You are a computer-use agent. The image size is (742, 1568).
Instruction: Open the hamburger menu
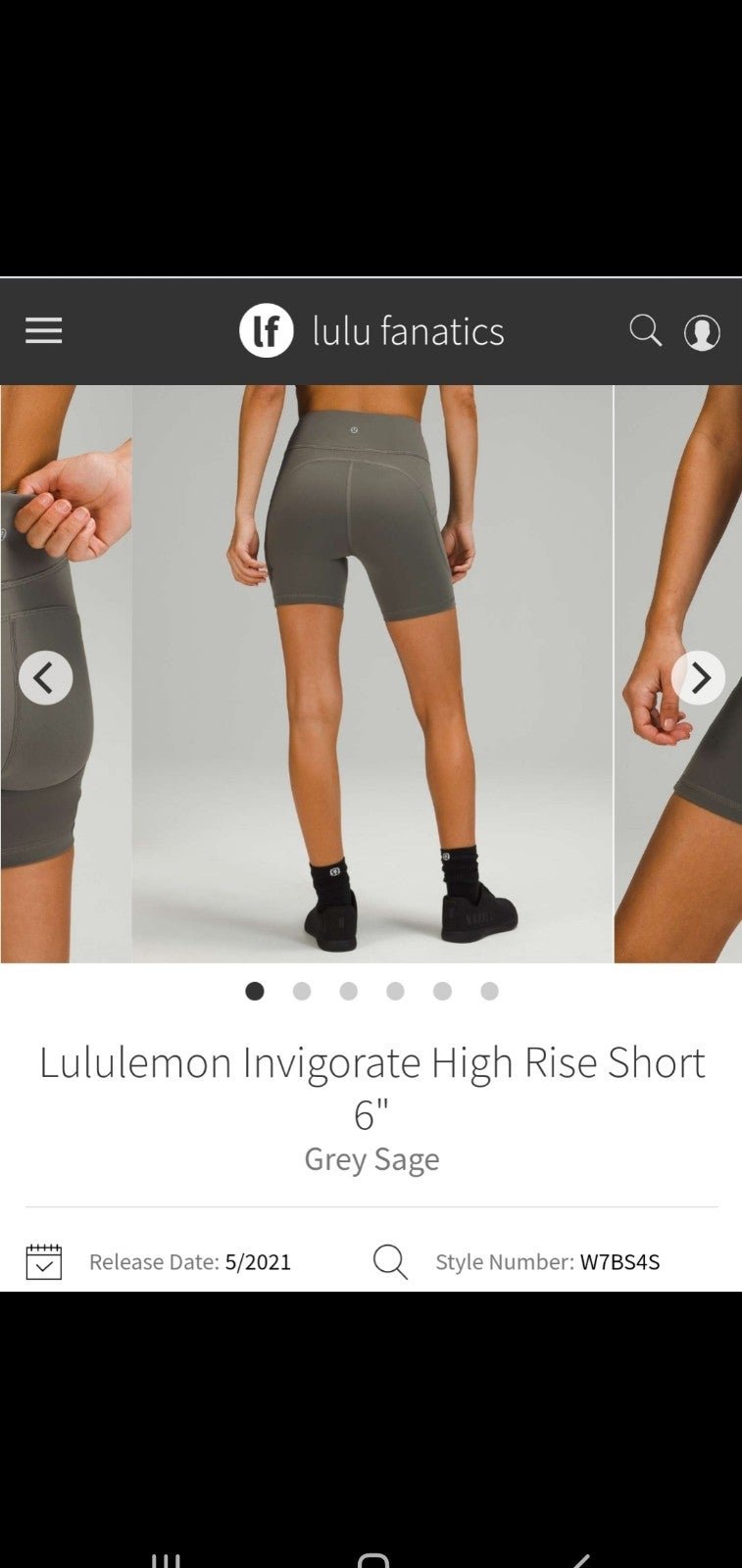[43, 331]
